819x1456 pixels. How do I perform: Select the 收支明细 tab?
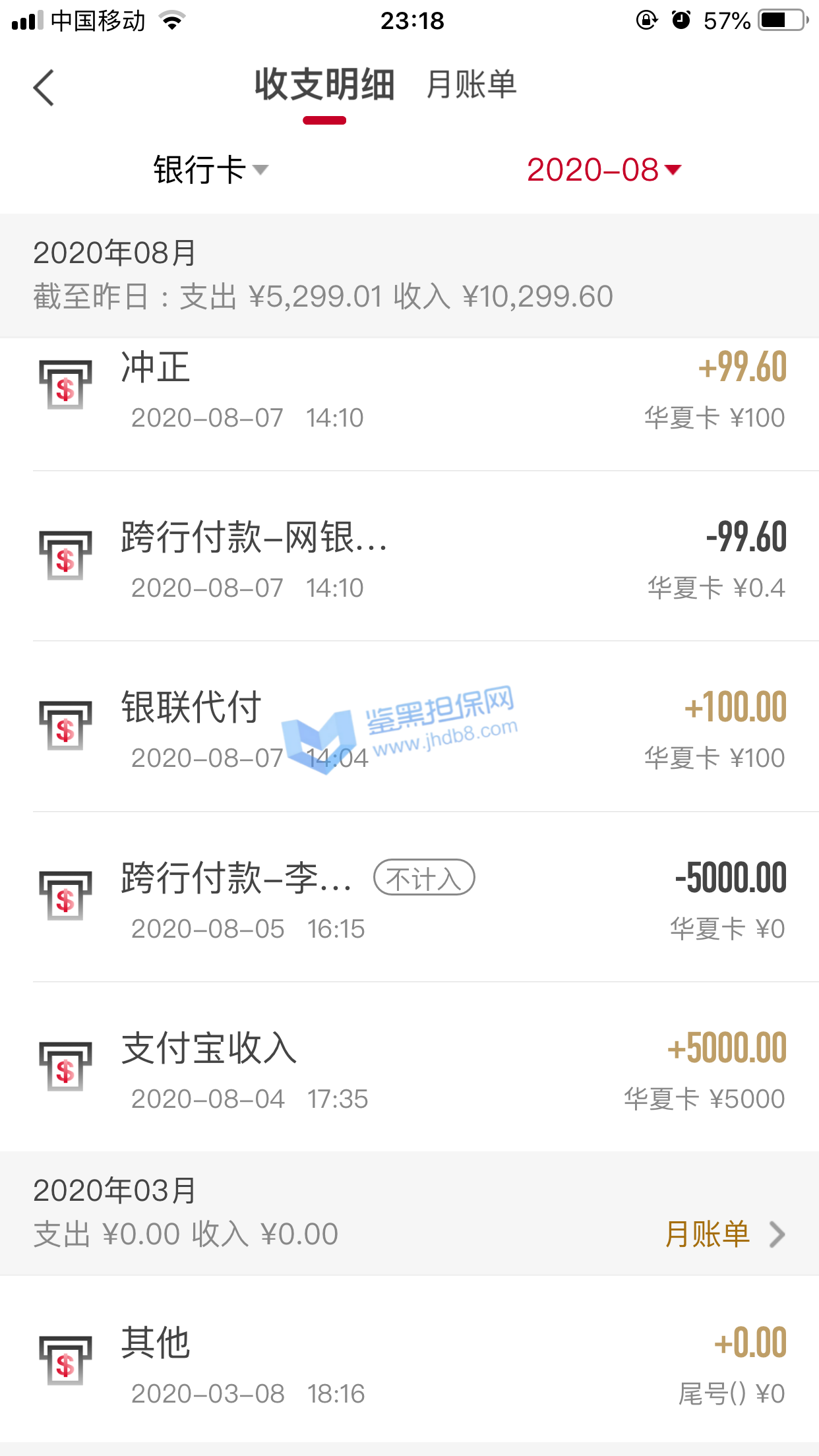tap(324, 85)
